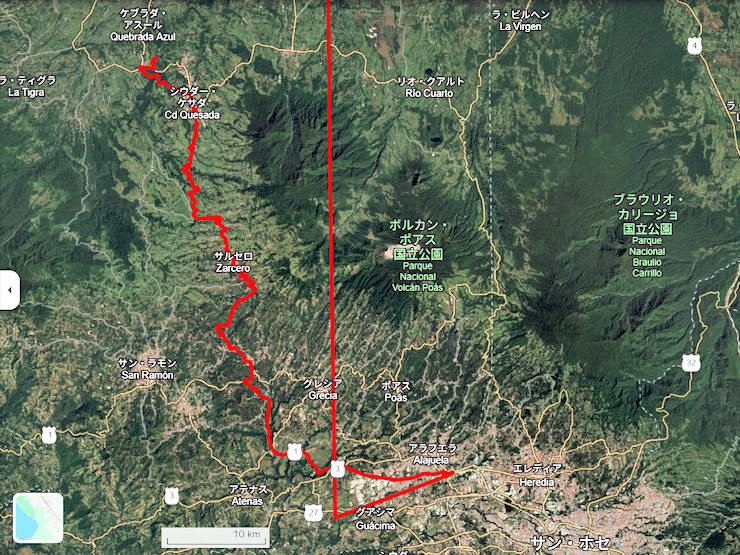The image size is (740, 555).
Task: Switch map type via layers thumbnail
Action: click(38, 517)
